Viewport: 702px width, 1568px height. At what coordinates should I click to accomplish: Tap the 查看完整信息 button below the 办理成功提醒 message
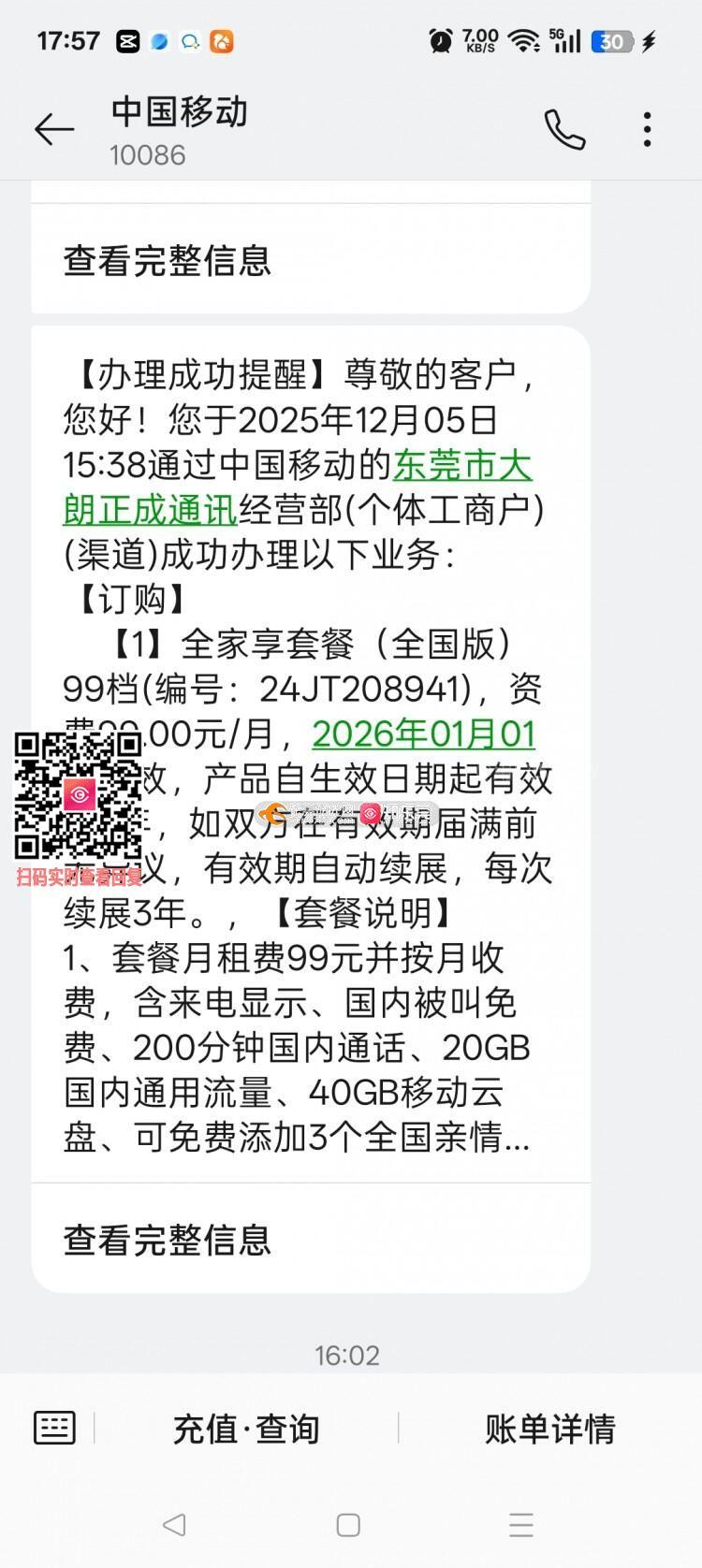coord(168,1240)
